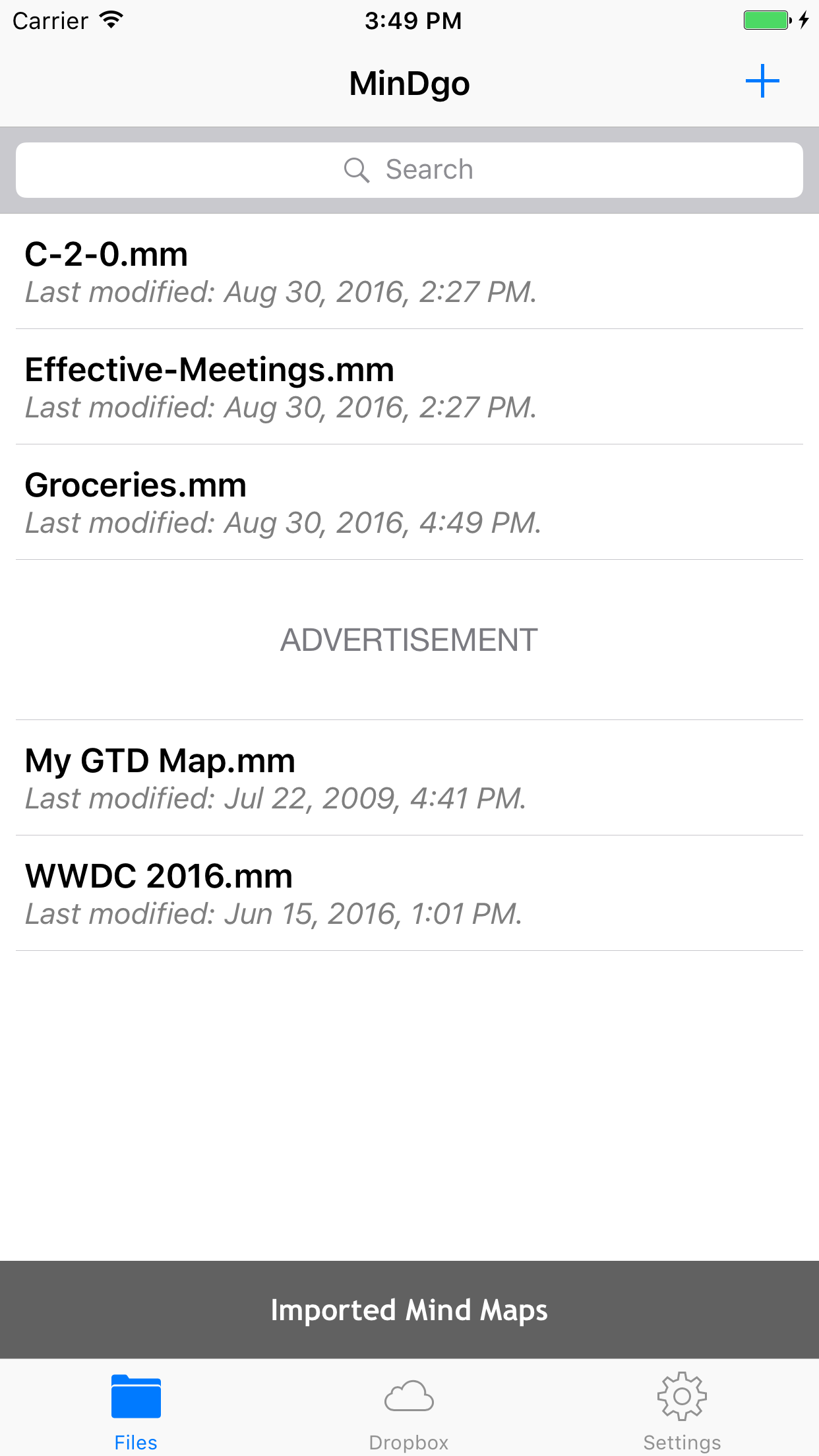819x1456 pixels.
Task: Add a new mind map with plus icon
Action: coord(762,81)
